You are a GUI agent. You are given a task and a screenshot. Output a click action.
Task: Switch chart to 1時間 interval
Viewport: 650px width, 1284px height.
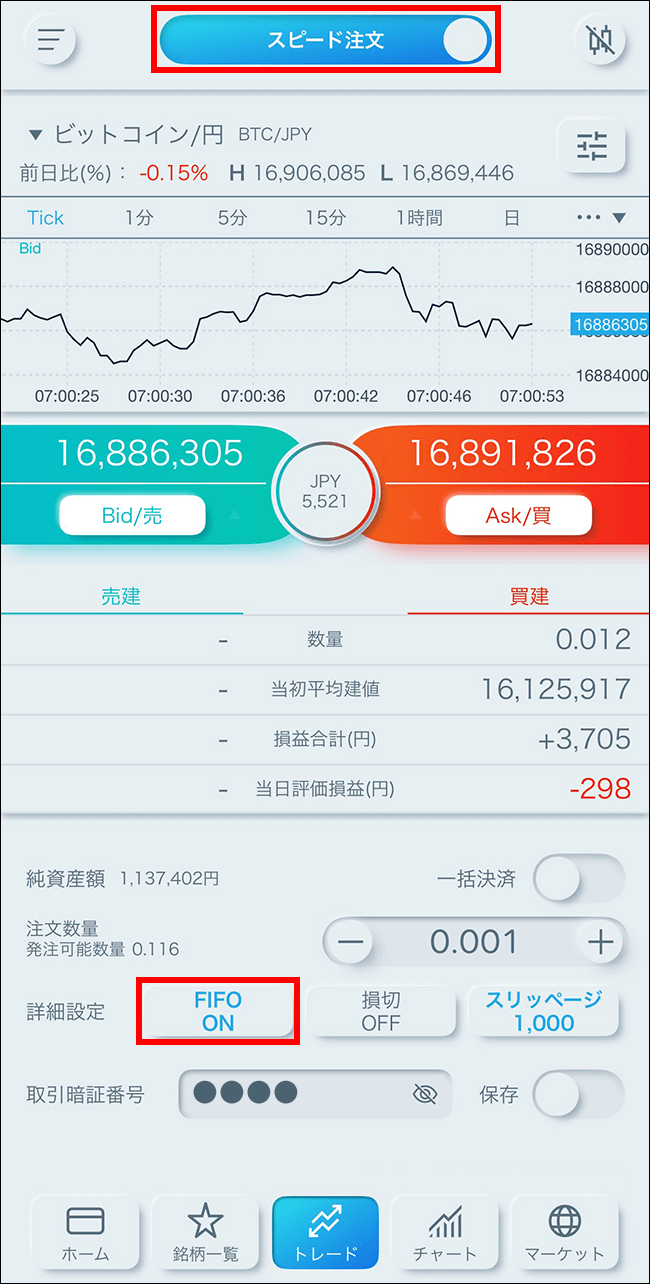point(419,218)
